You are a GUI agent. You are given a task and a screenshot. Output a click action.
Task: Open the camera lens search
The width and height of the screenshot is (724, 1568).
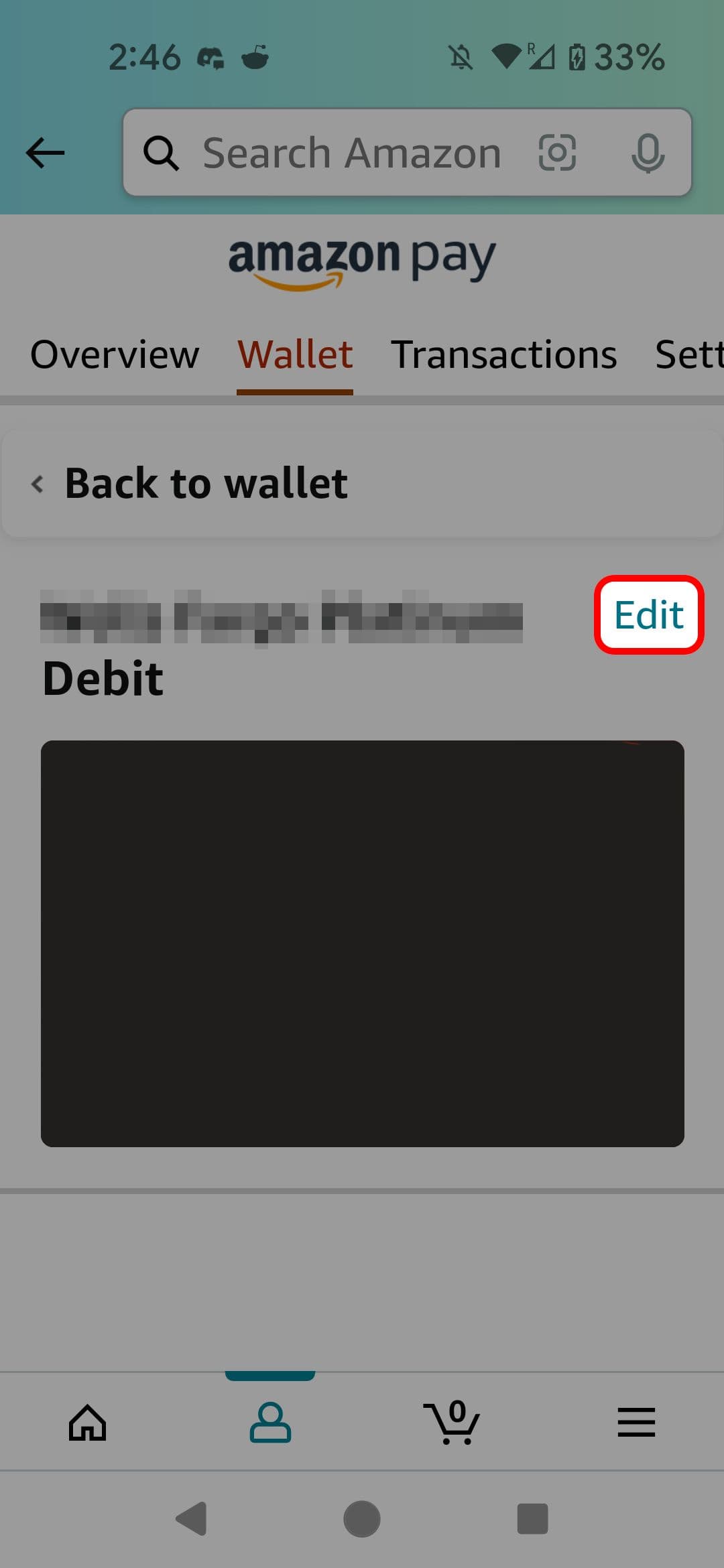tap(557, 153)
